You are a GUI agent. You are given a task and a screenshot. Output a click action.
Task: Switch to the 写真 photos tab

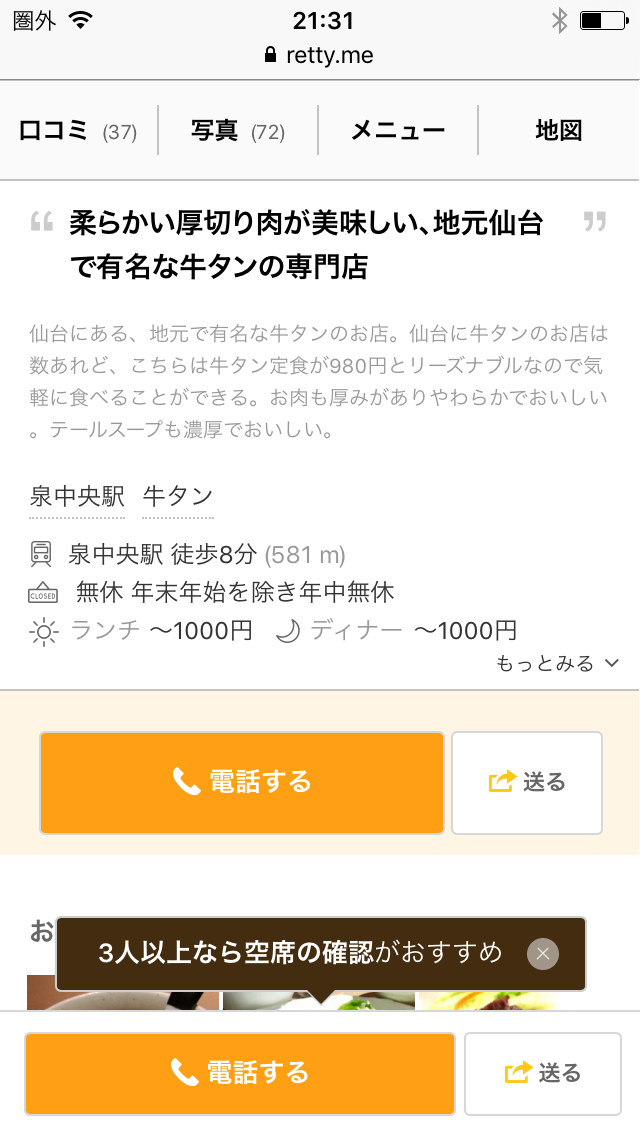coord(238,131)
